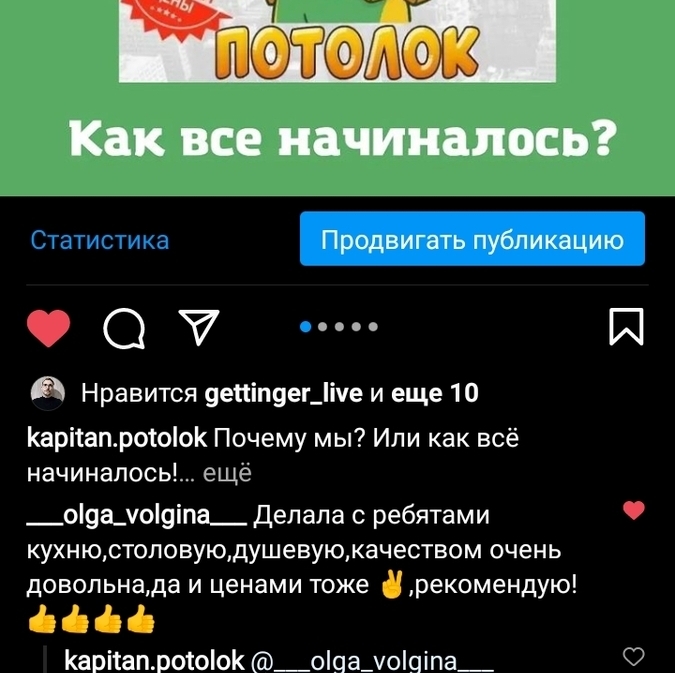
Task: Open Статистика for this post
Action: click(x=100, y=240)
